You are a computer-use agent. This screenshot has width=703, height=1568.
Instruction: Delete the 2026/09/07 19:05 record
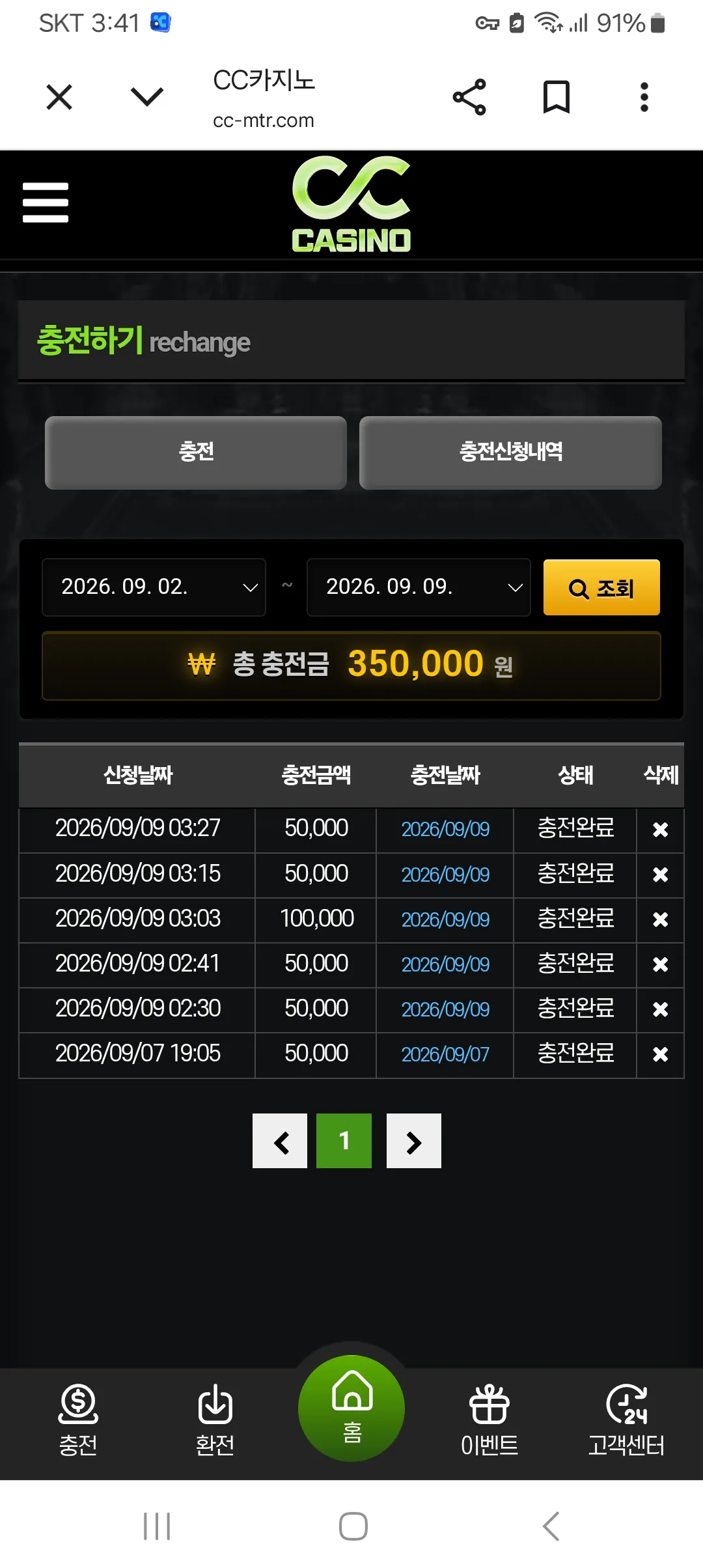(660, 1054)
